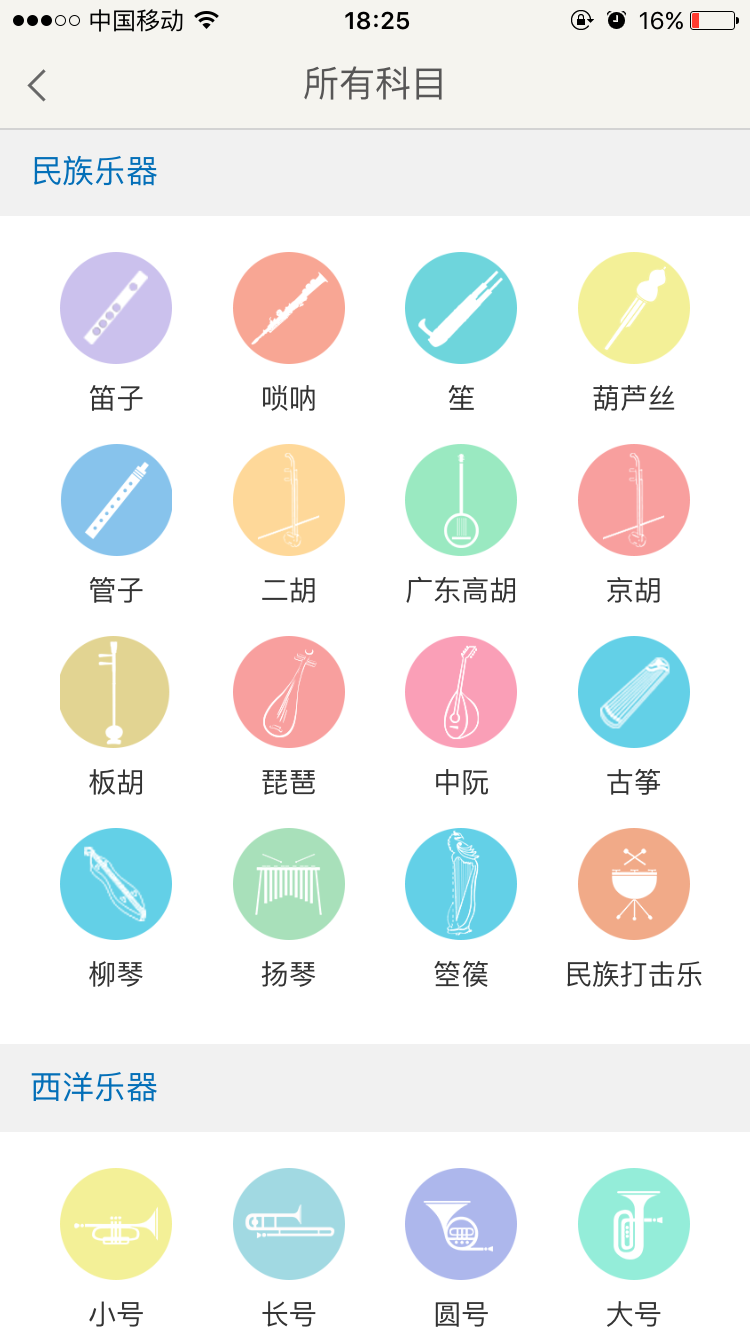The image size is (750, 1334).
Task: Select 小号 under 西洋乐器
Action: pos(116,1224)
